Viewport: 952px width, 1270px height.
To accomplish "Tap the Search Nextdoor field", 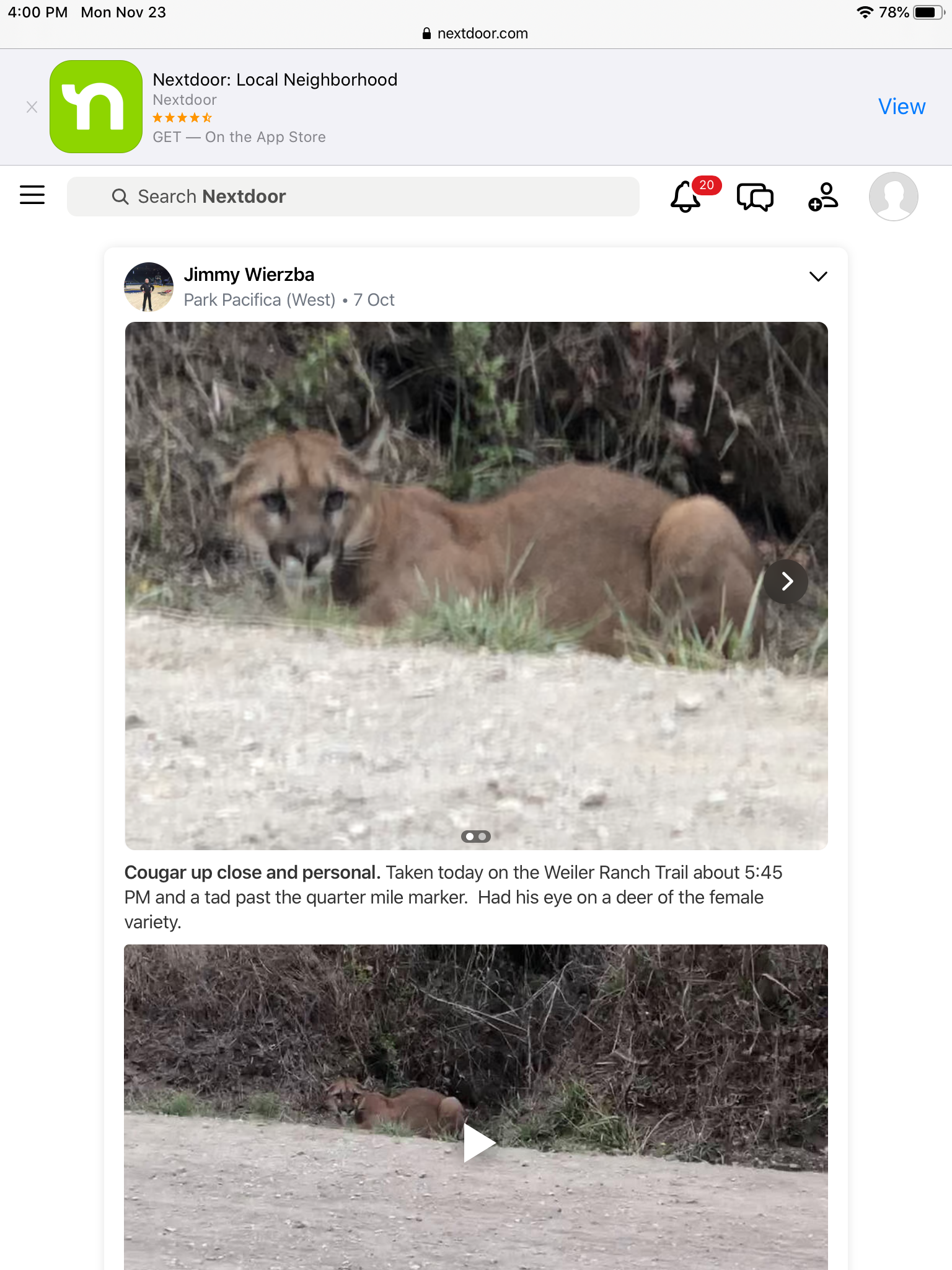I will point(353,197).
